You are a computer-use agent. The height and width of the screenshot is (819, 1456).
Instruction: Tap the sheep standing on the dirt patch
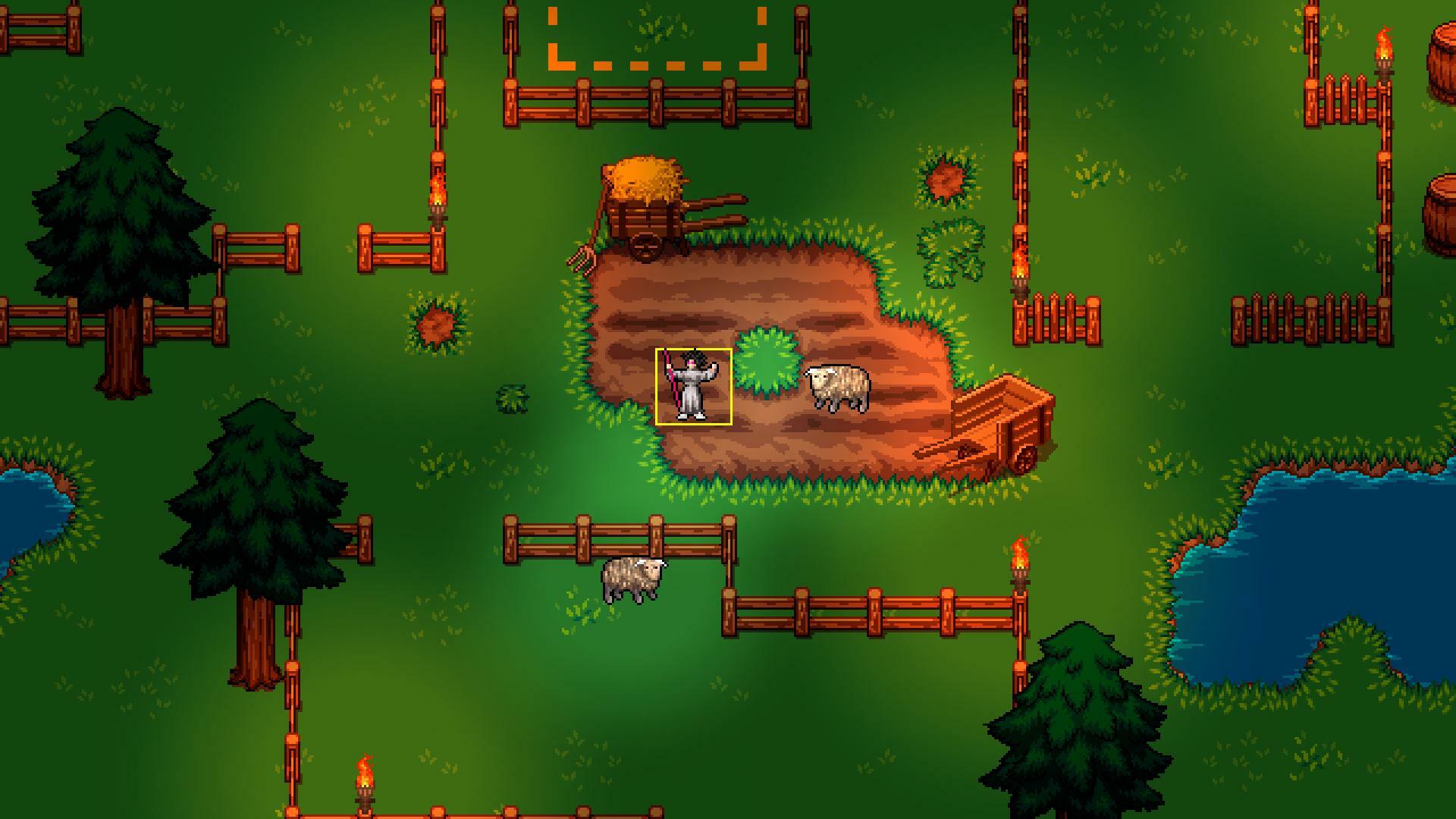(x=837, y=388)
